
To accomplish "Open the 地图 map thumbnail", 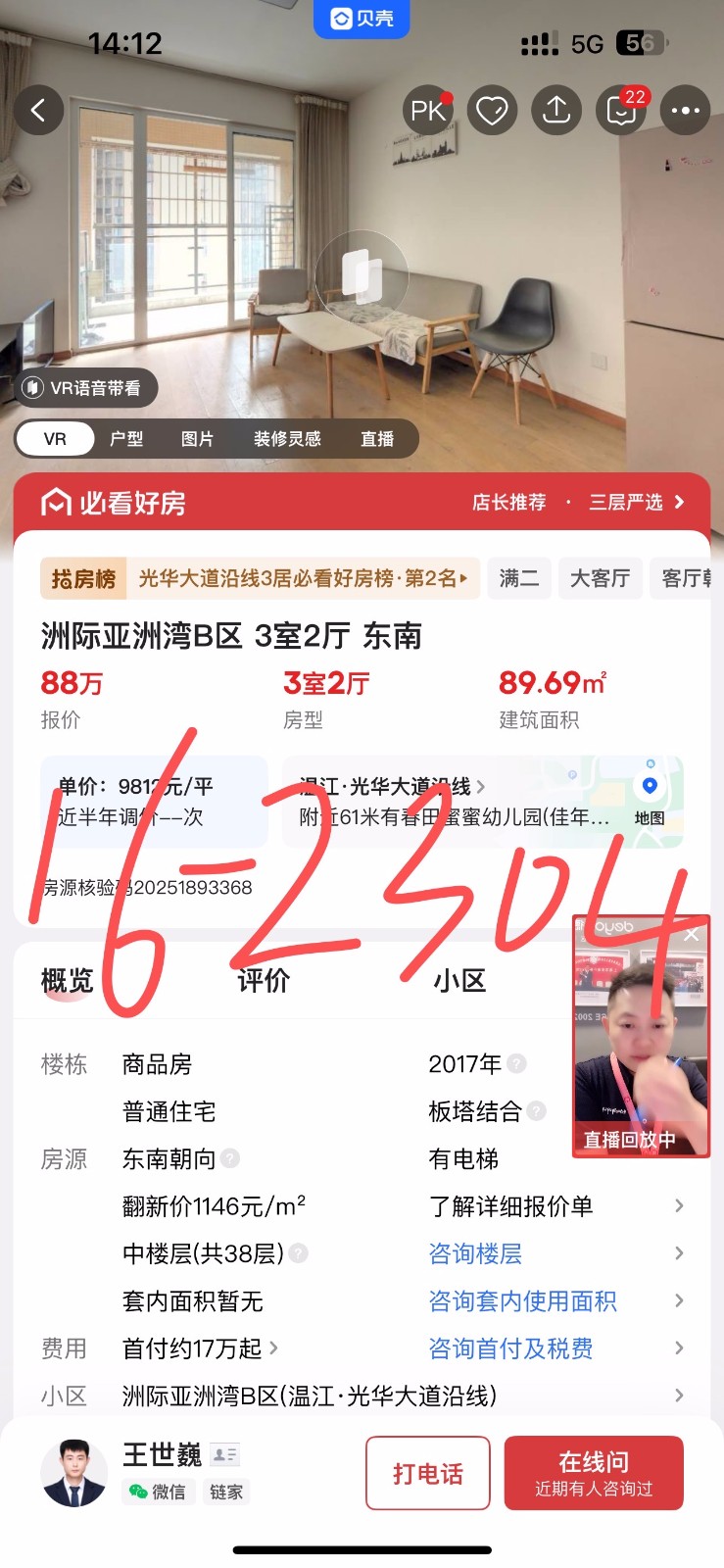I will tap(649, 800).
